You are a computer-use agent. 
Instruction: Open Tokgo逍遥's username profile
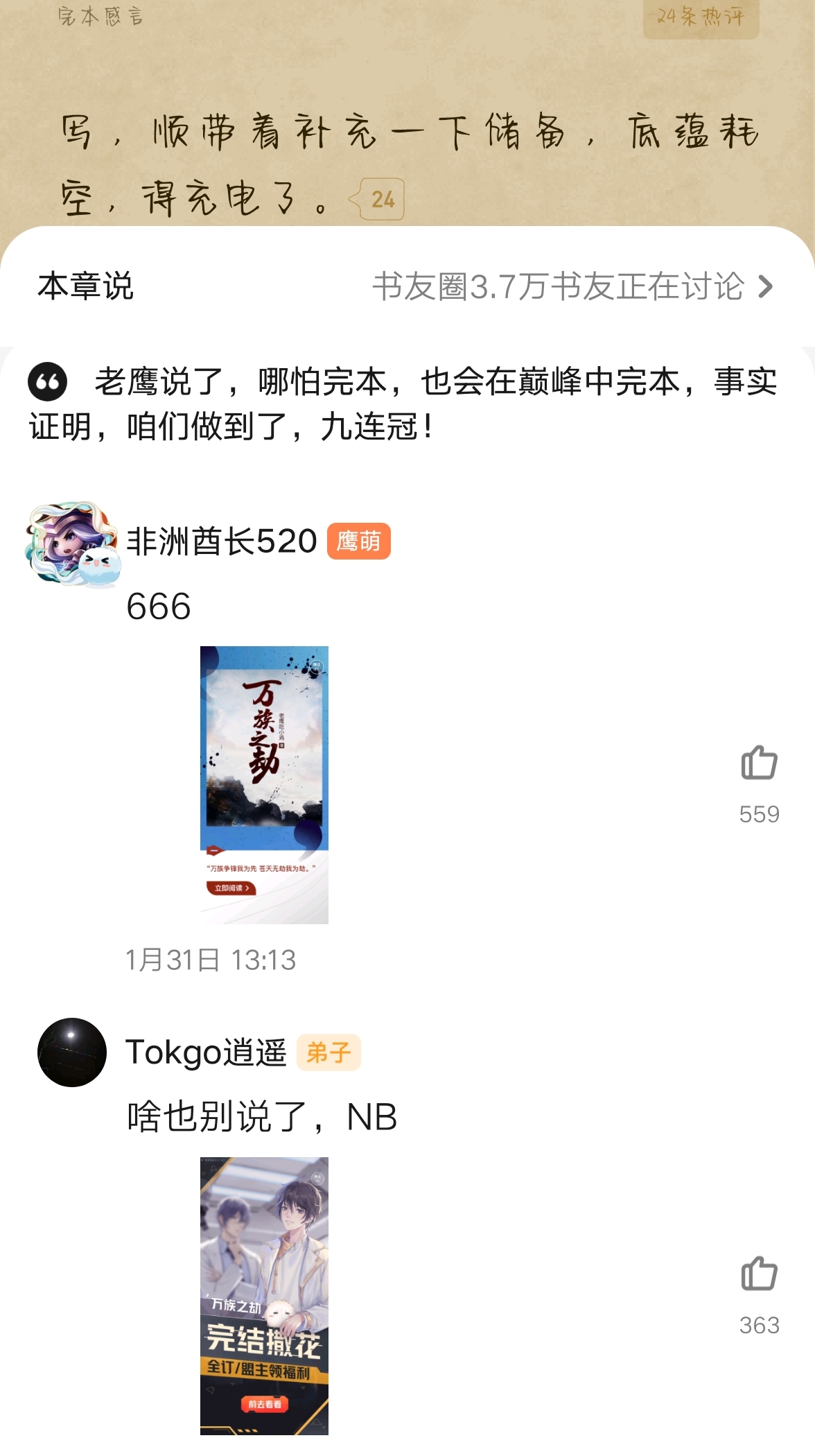click(x=206, y=1052)
